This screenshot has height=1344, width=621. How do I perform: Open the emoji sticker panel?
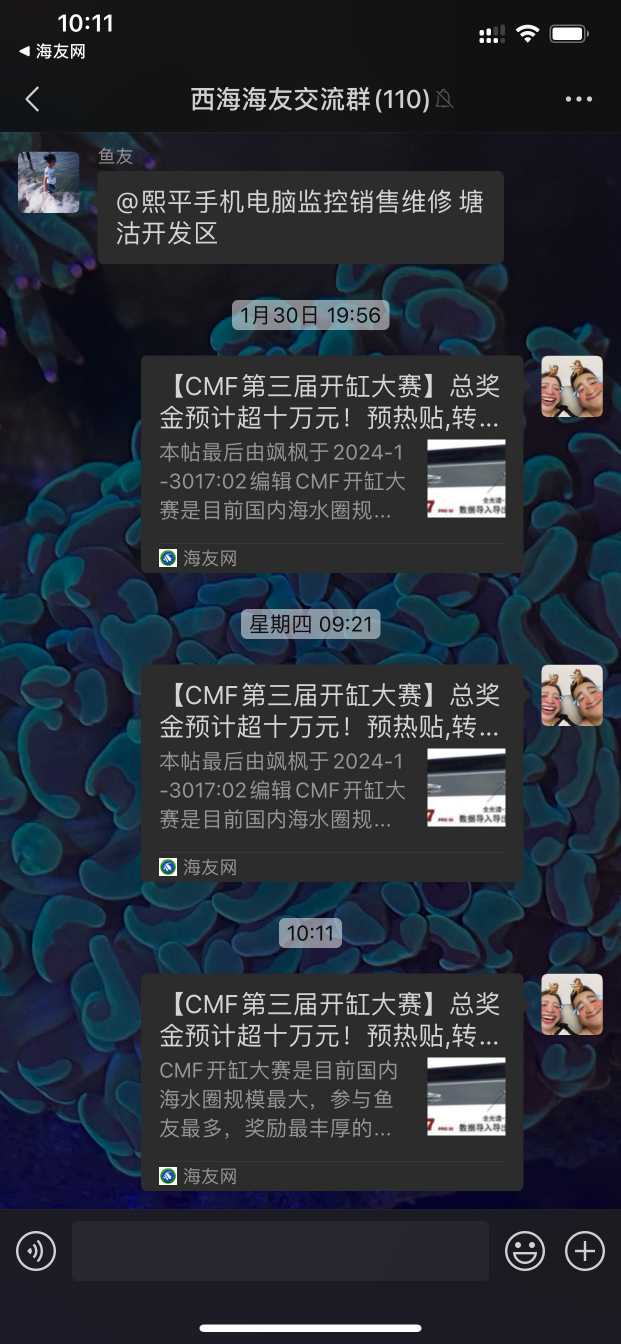point(525,1251)
